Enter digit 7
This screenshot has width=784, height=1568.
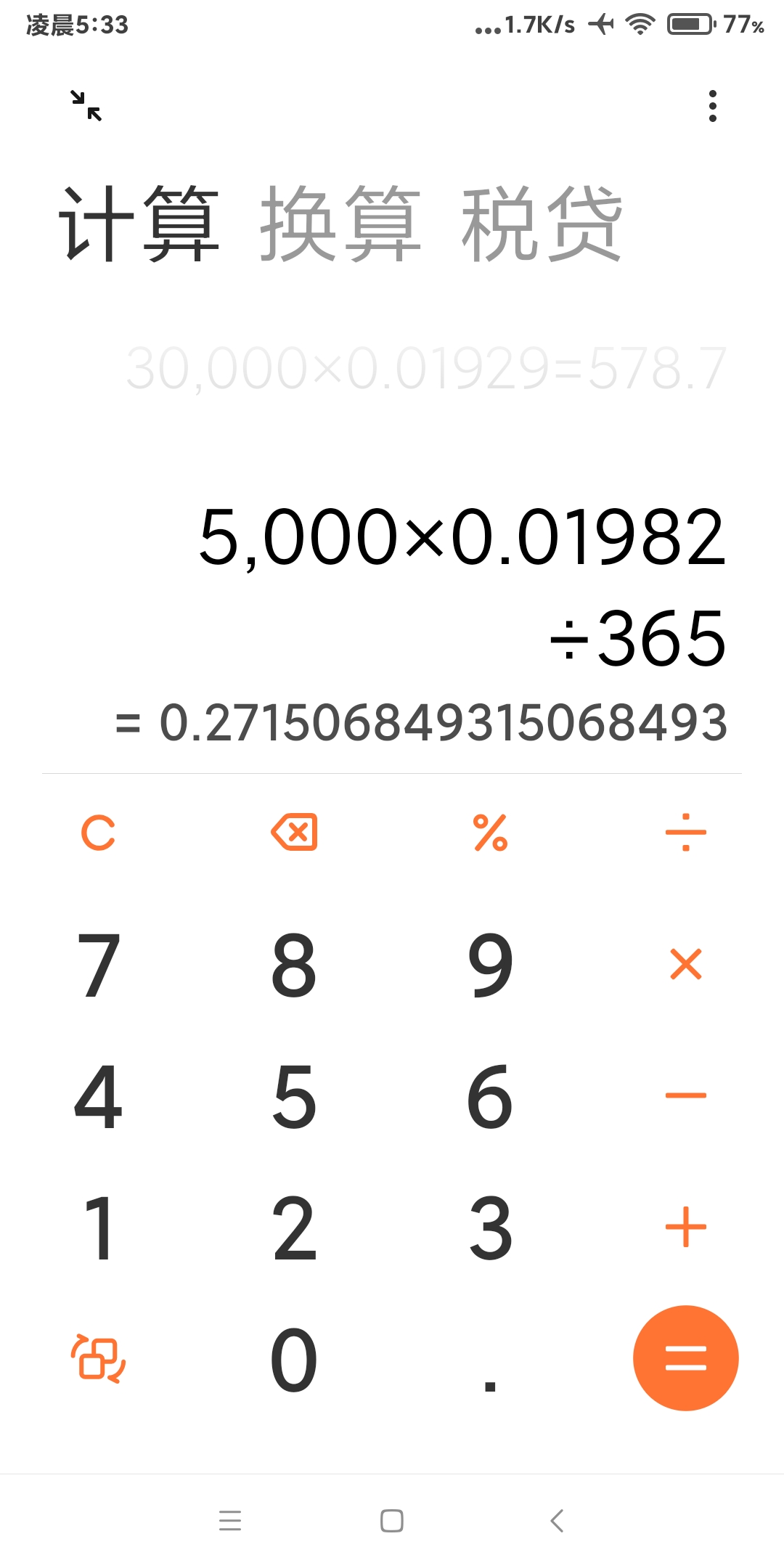[x=98, y=964]
